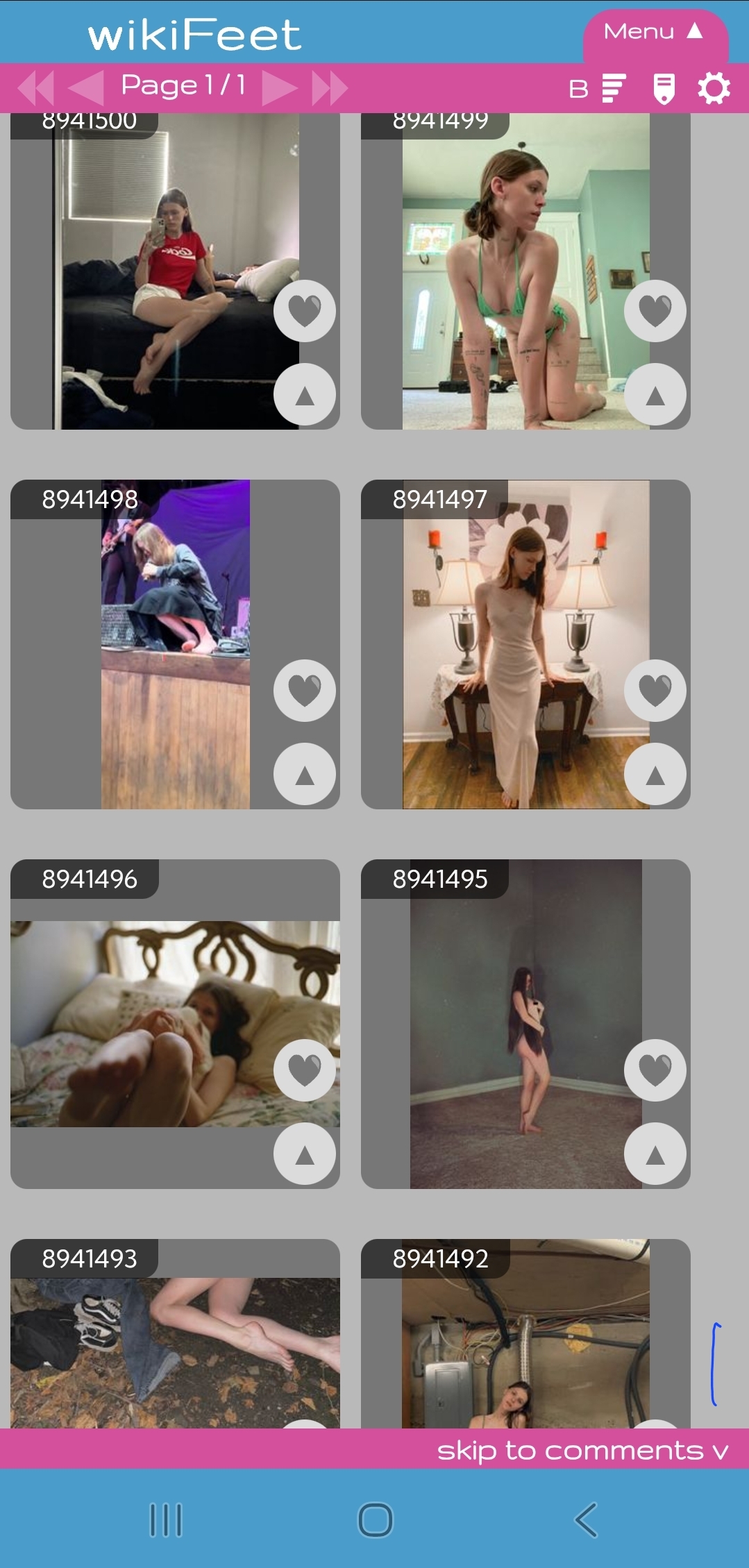Viewport: 749px width, 1568px height.
Task: Heart photo 8941495
Action: tap(655, 1070)
